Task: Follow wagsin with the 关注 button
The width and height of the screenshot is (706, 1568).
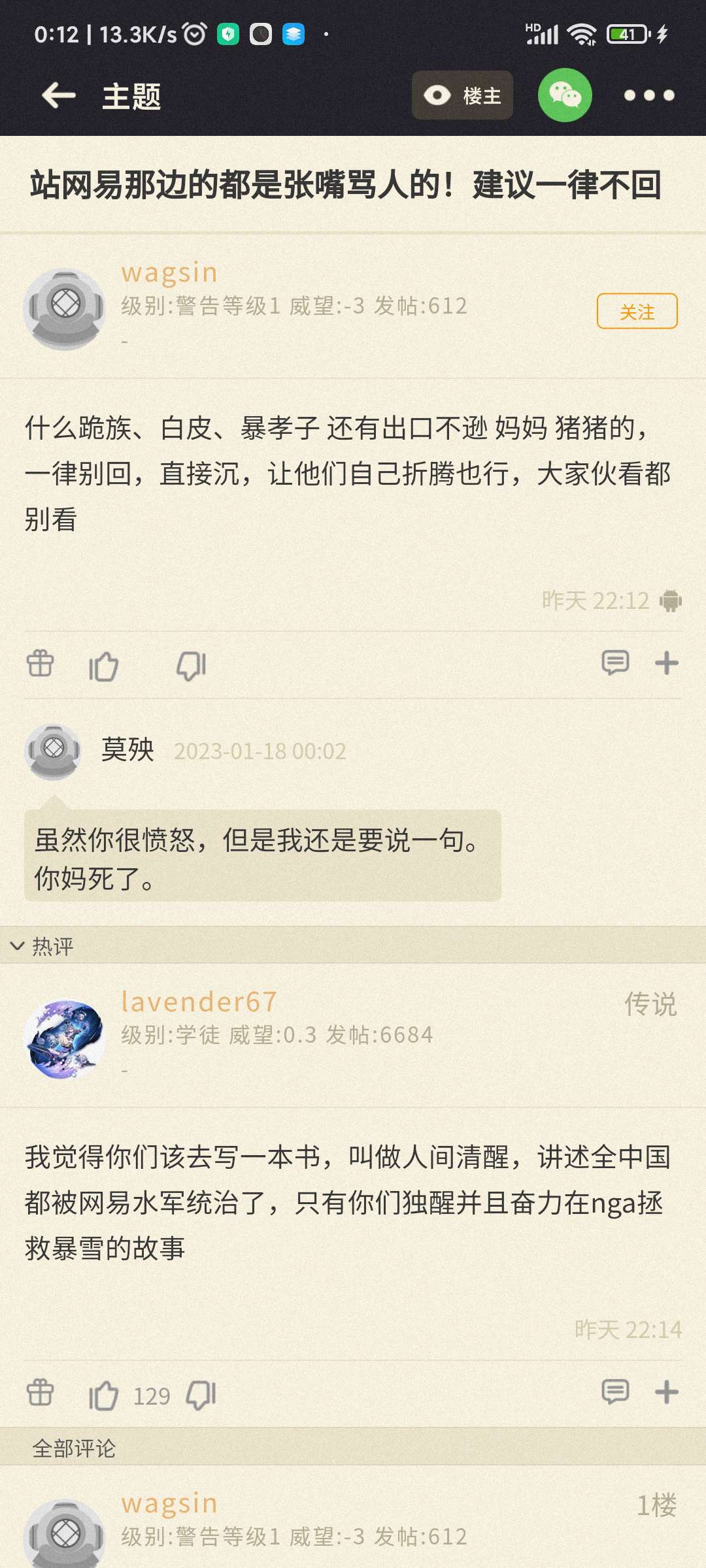Action: pyautogui.click(x=636, y=312)
